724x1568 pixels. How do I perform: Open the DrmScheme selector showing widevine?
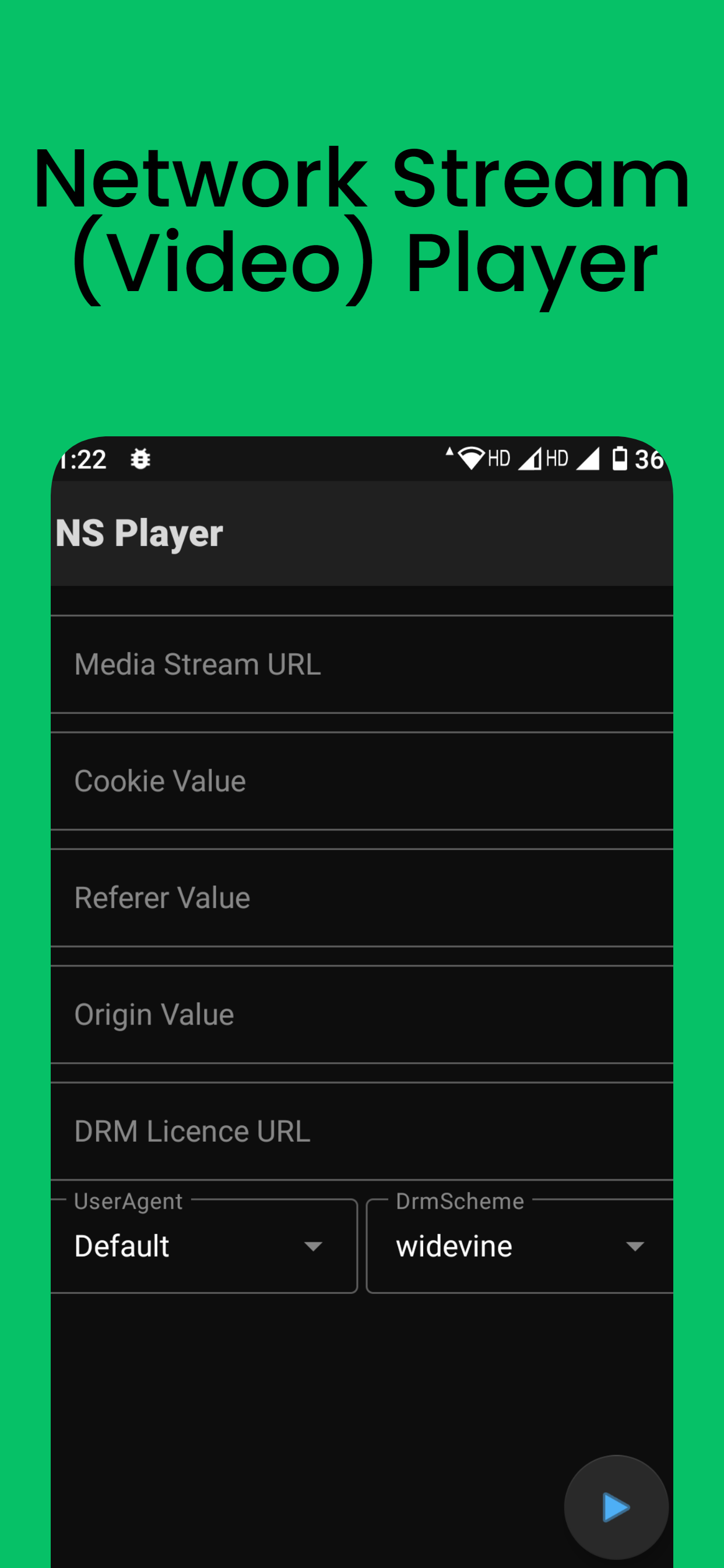pos(520,1245)
